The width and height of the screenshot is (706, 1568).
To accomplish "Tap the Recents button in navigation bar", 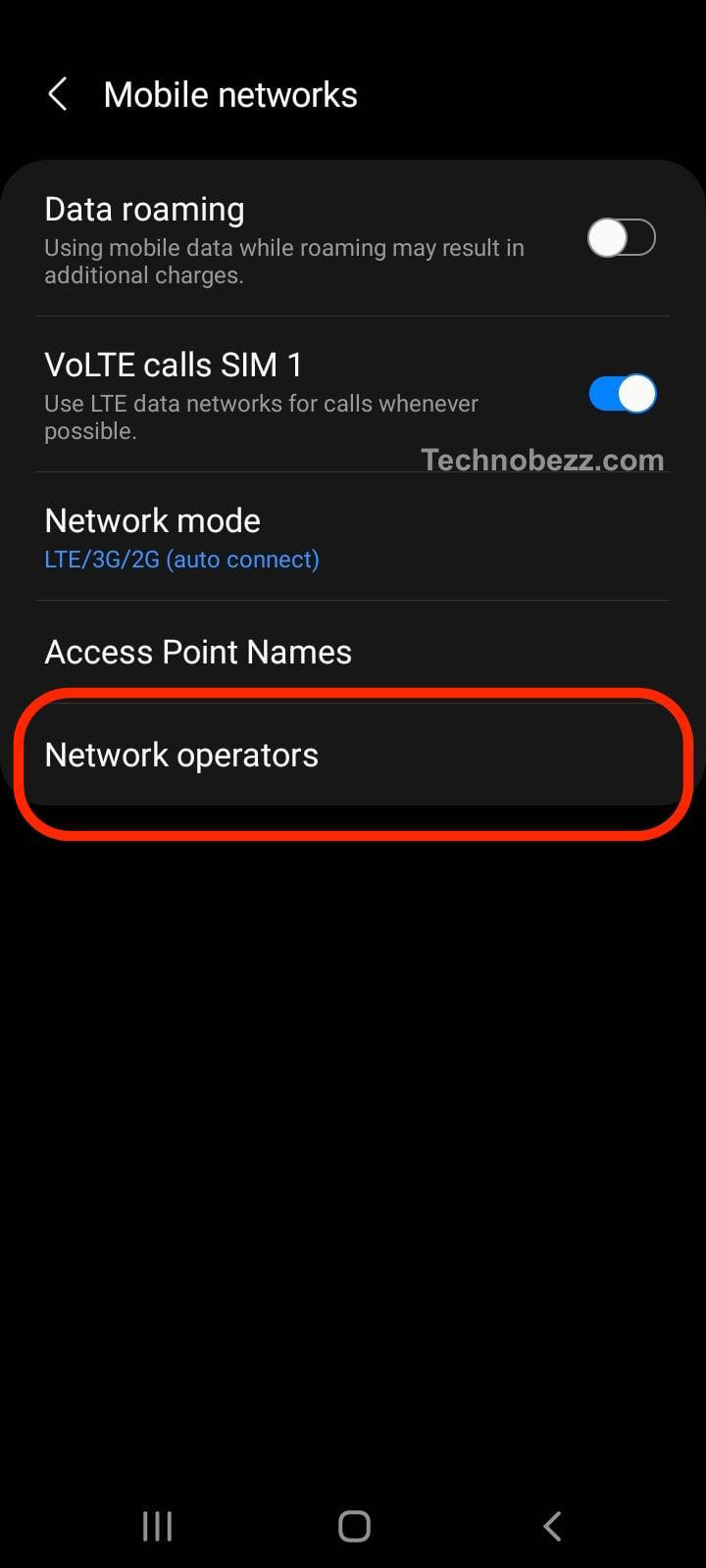I will coord(156,1525).
